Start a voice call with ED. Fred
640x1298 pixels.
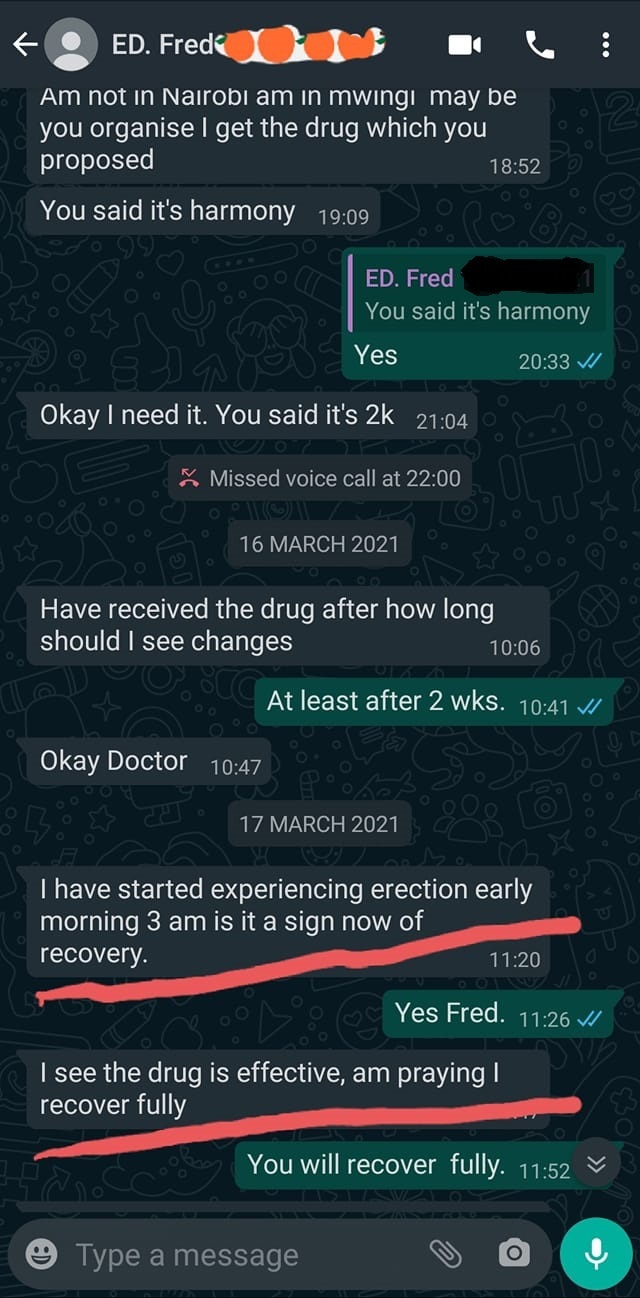[x=540, y=44]
